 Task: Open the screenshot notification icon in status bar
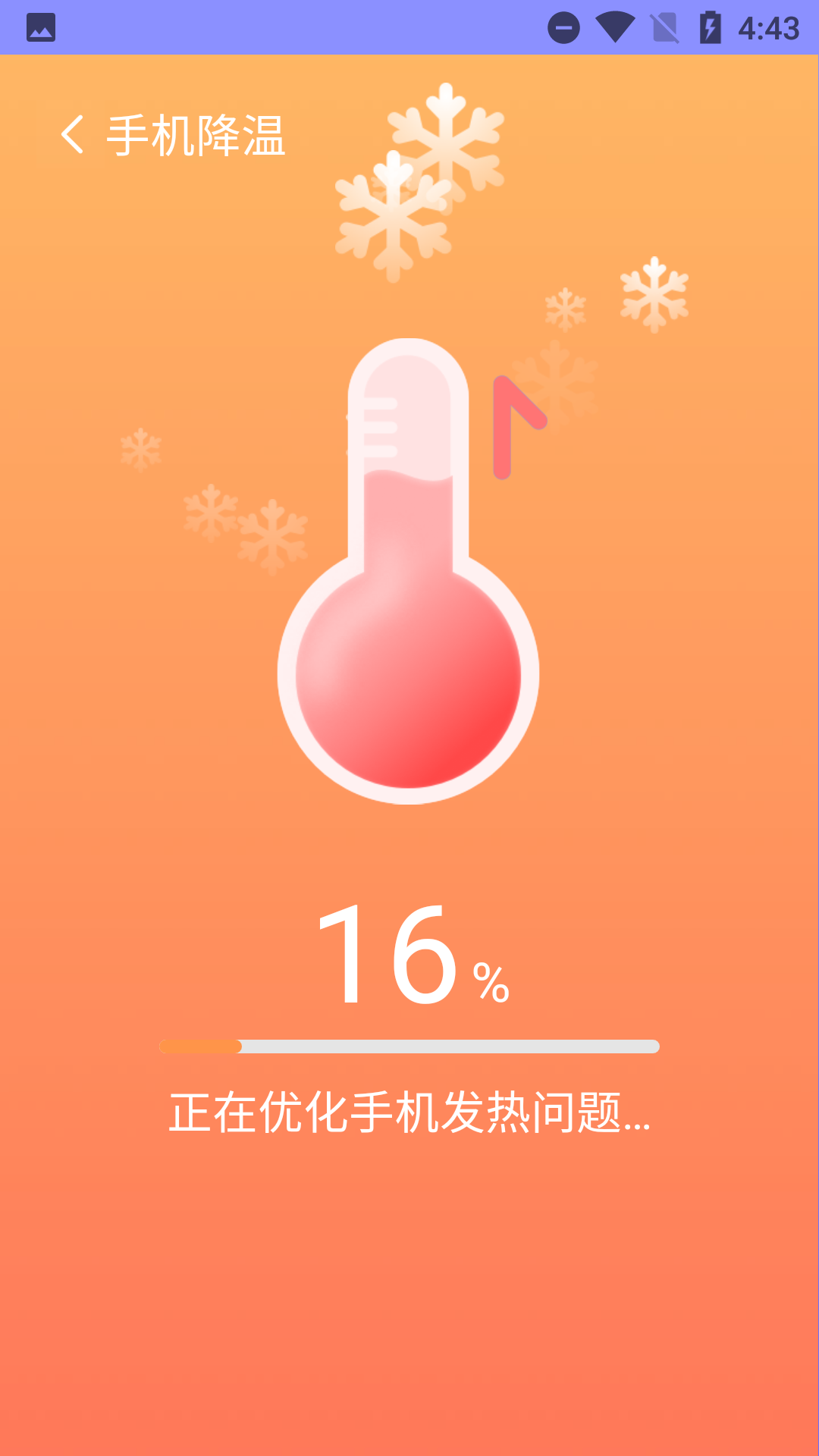point(40,27)
